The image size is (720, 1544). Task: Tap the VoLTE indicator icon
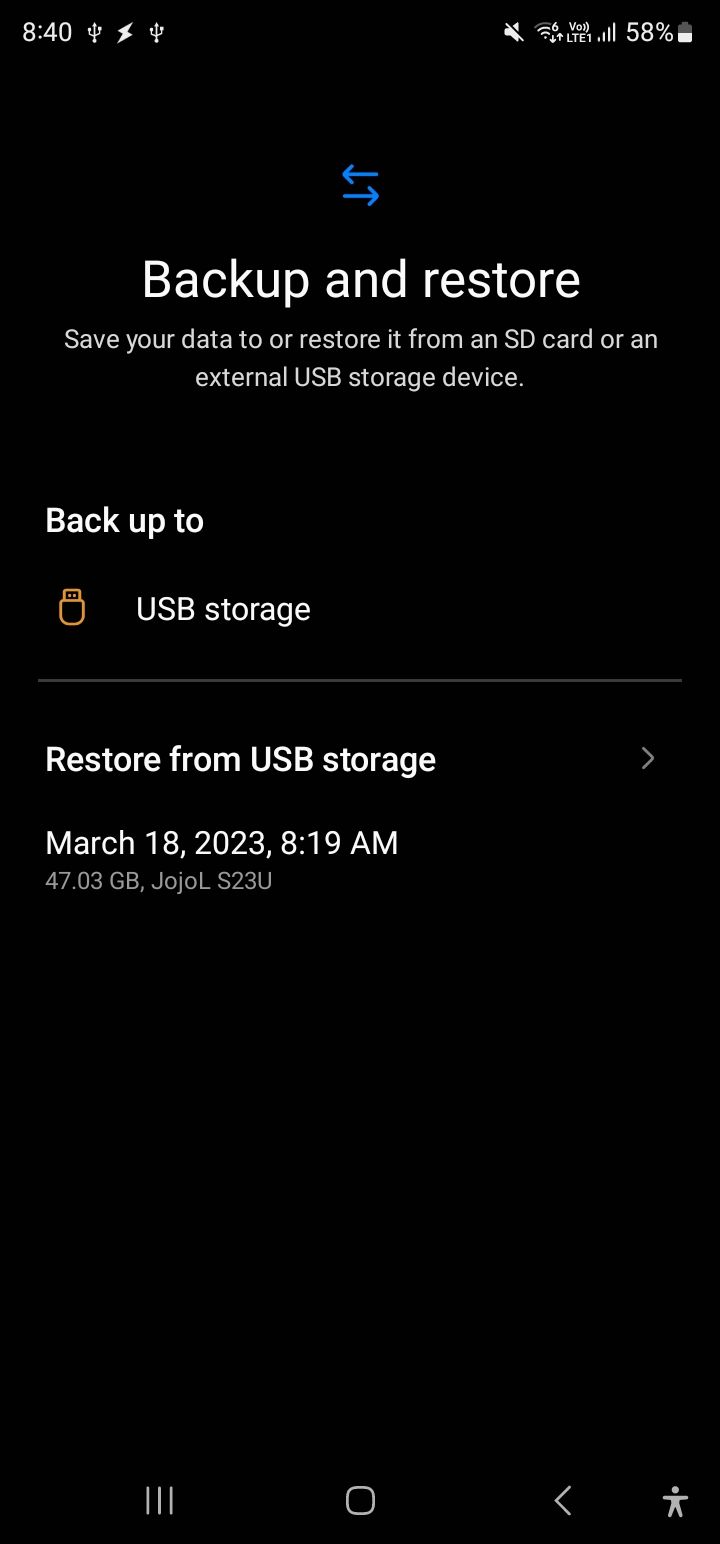[578, 31]
